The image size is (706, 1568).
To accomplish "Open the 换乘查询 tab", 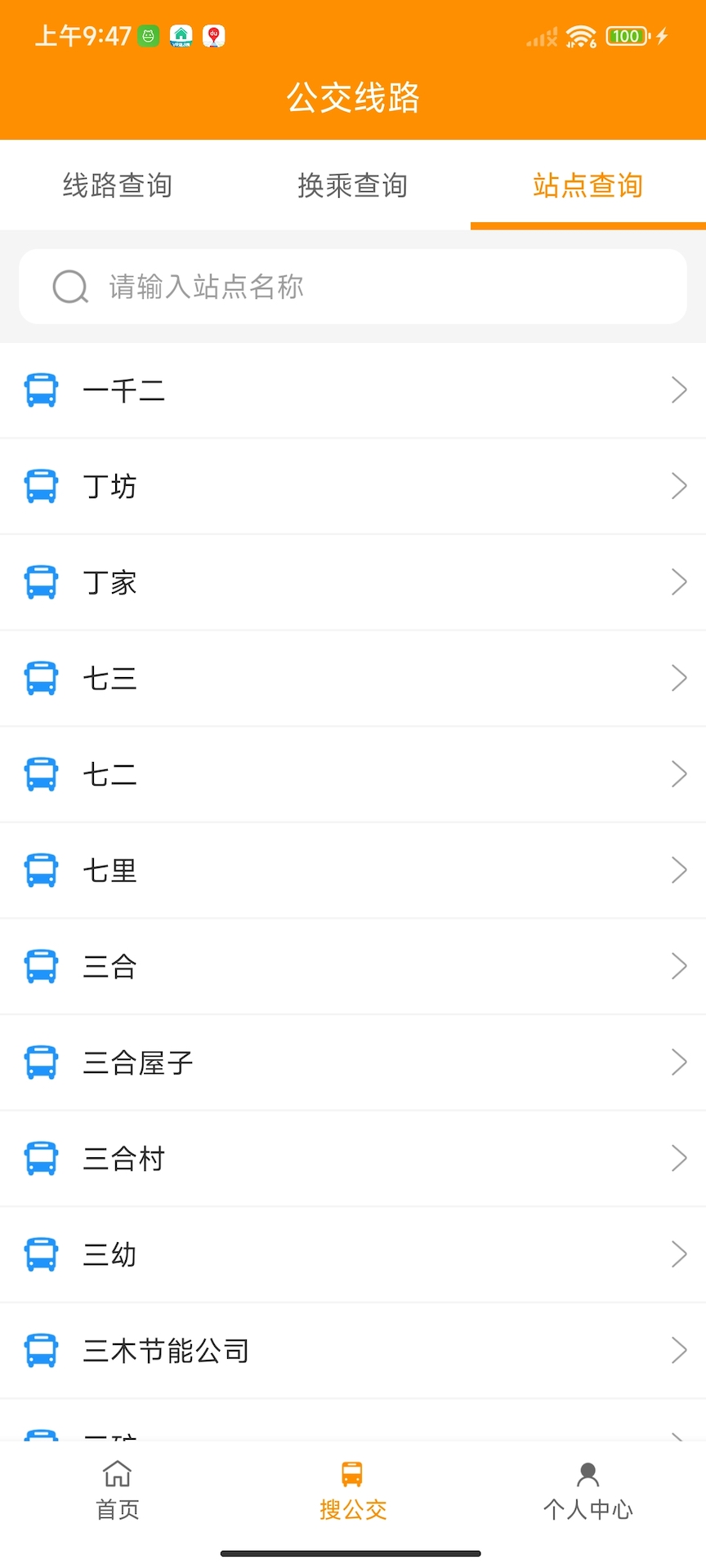I will click(352, 185).
